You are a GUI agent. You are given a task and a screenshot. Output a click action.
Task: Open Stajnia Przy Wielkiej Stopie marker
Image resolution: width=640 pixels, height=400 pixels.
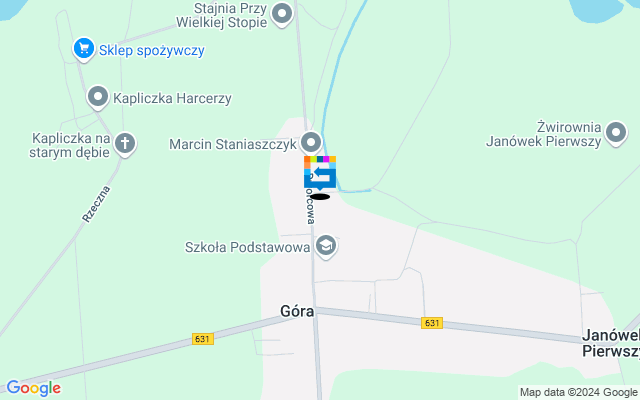pos(283,14)
